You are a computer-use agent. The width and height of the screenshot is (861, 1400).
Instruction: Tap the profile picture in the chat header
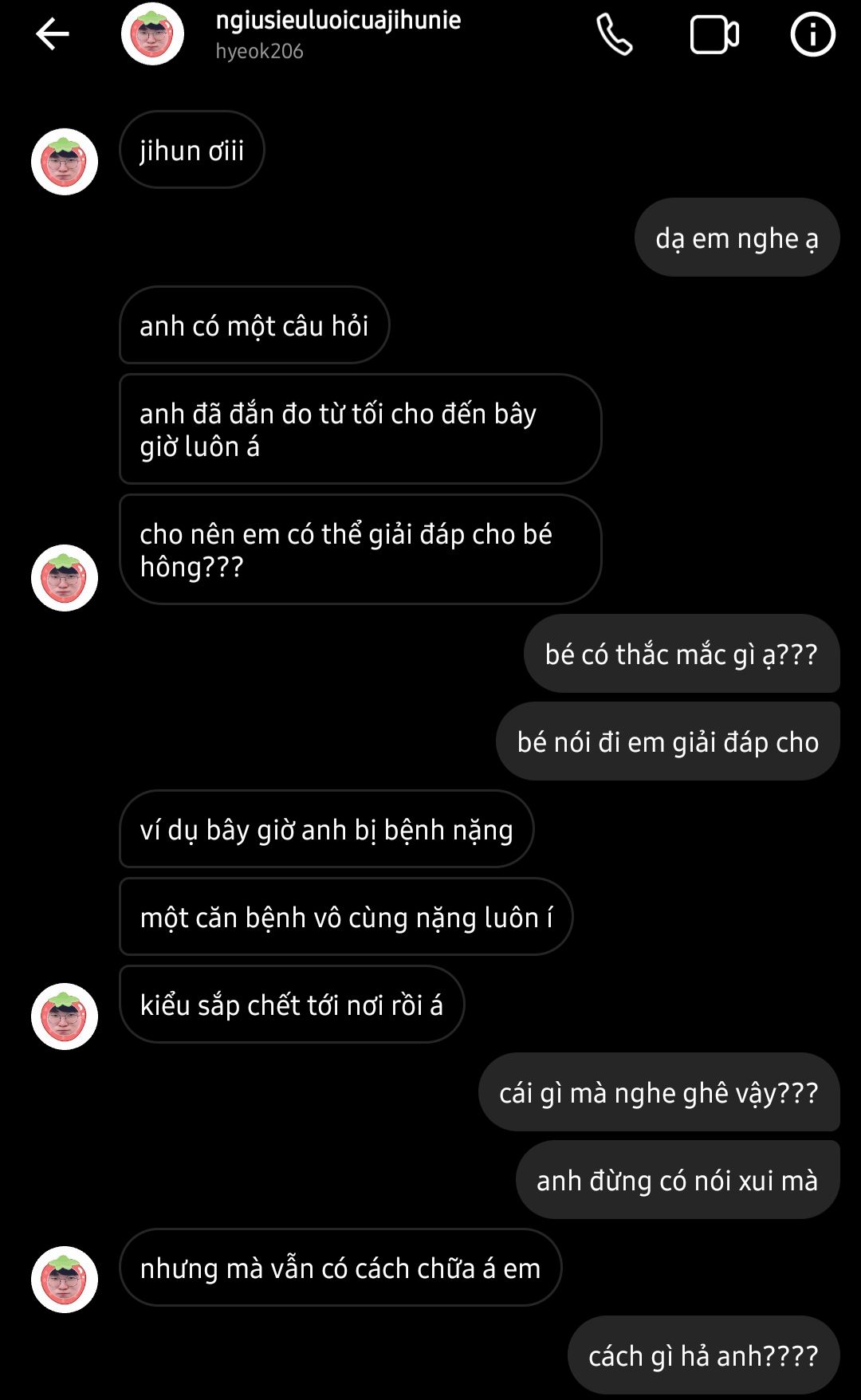pyautogui.click(x=152, y=34)
